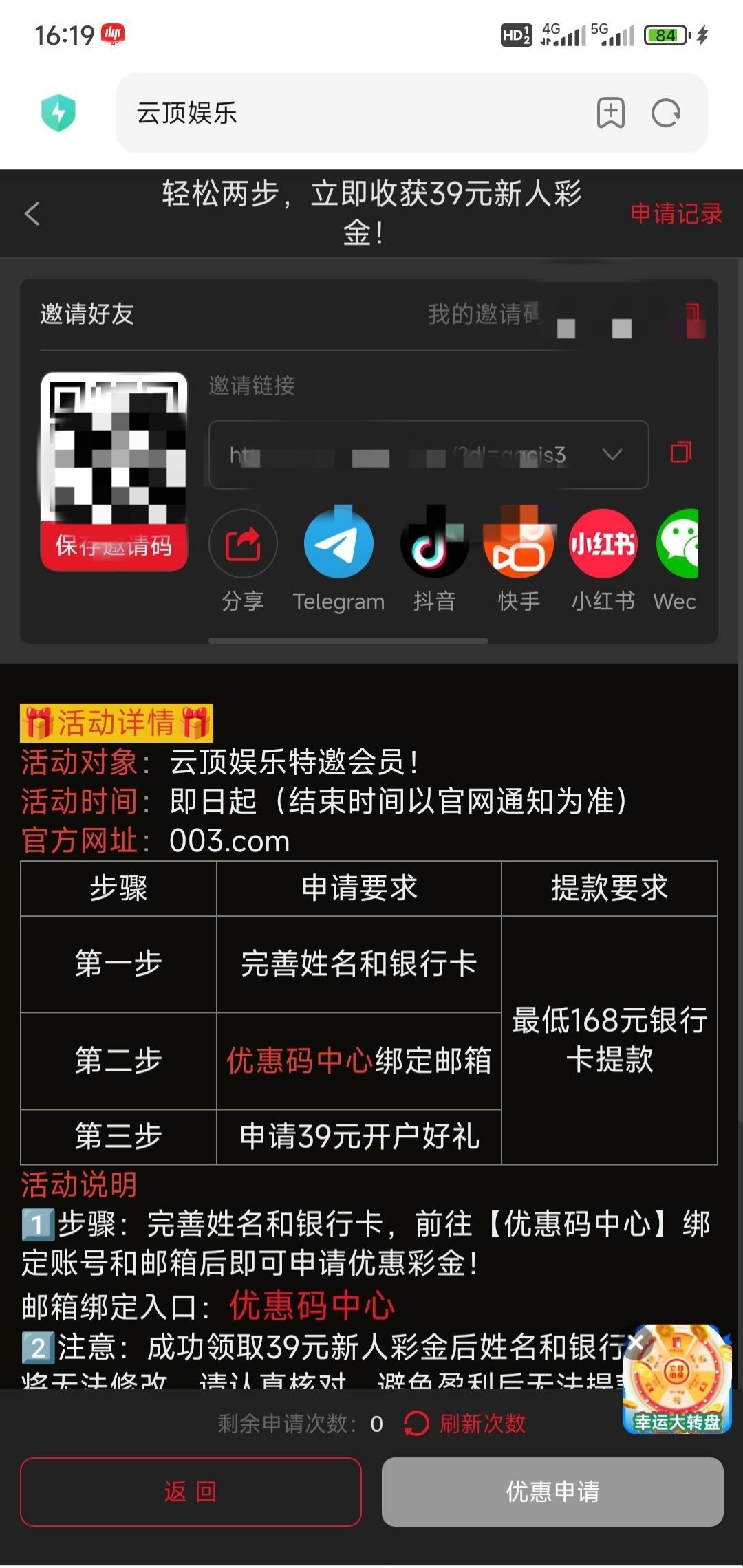Open the 分享 share option
Viewport: 743px width, 1568px height.
pyautogui.click(x=243, y=544)
